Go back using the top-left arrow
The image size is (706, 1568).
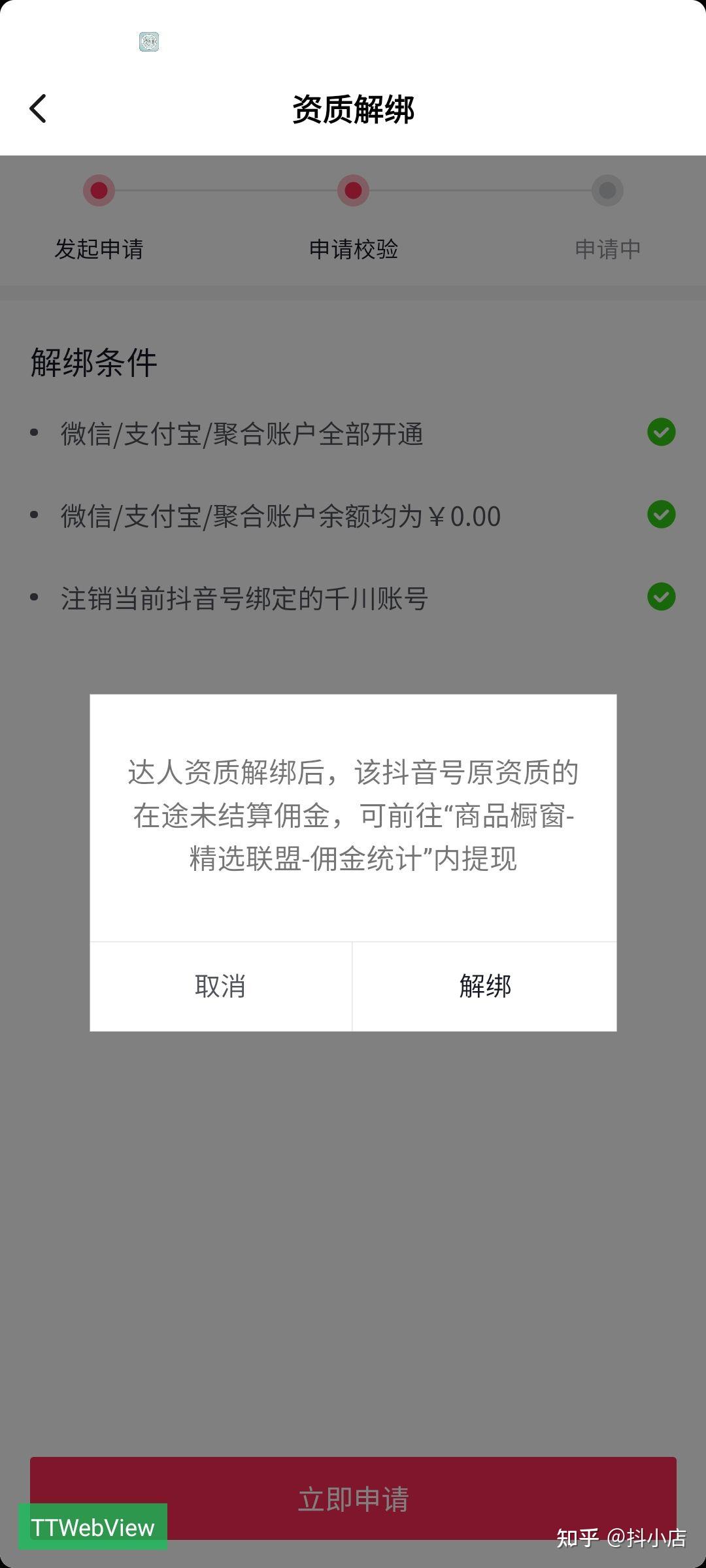coord(38,108)
